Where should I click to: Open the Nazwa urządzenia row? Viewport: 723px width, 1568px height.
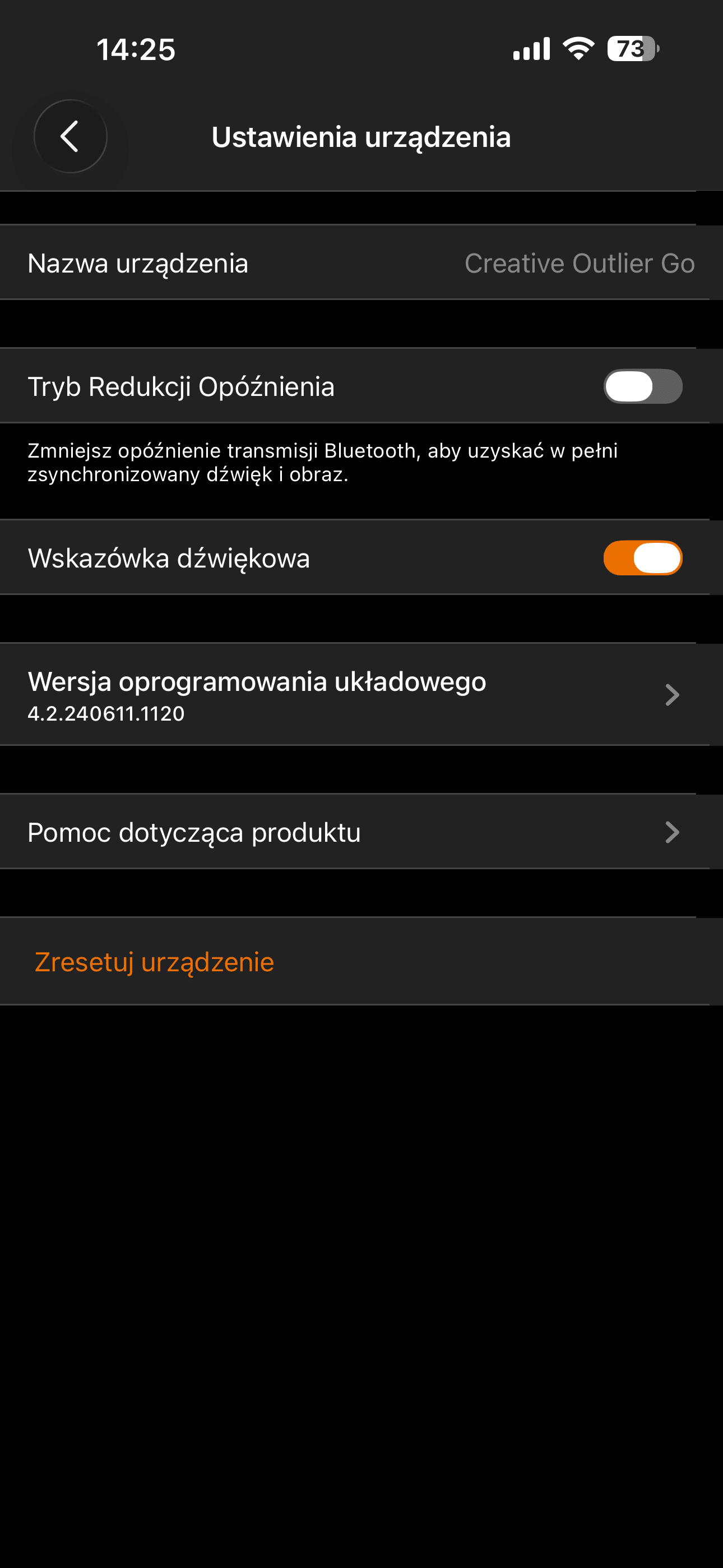(360, 263)
